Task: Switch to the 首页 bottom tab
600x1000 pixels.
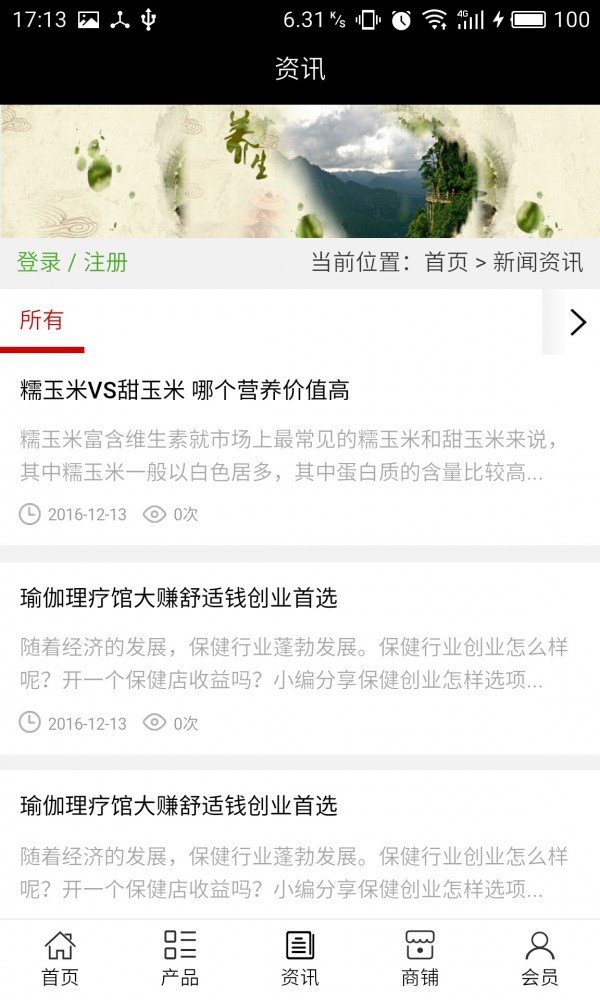Action: (60, 959)
